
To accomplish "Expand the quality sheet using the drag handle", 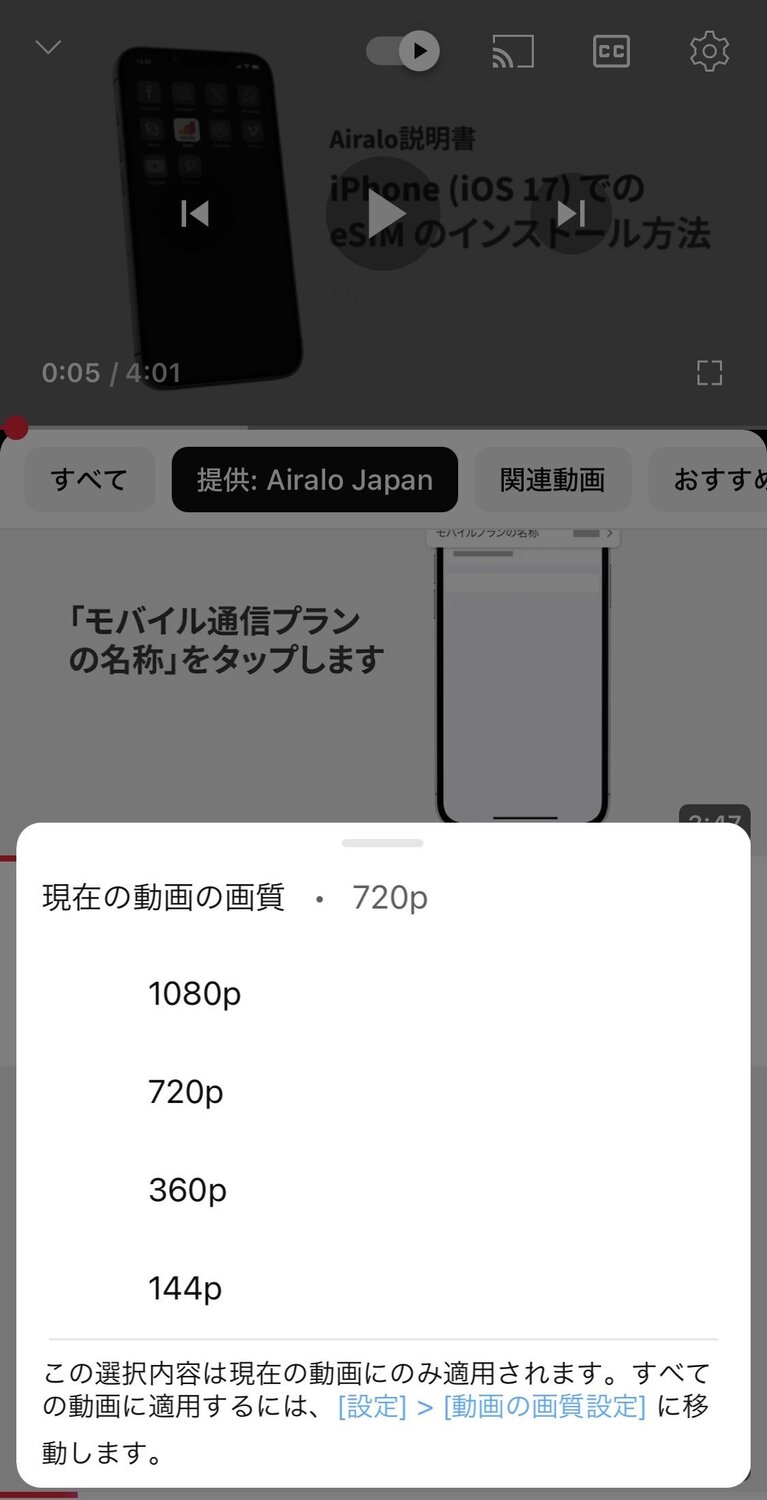I will [x=382, y=843].
